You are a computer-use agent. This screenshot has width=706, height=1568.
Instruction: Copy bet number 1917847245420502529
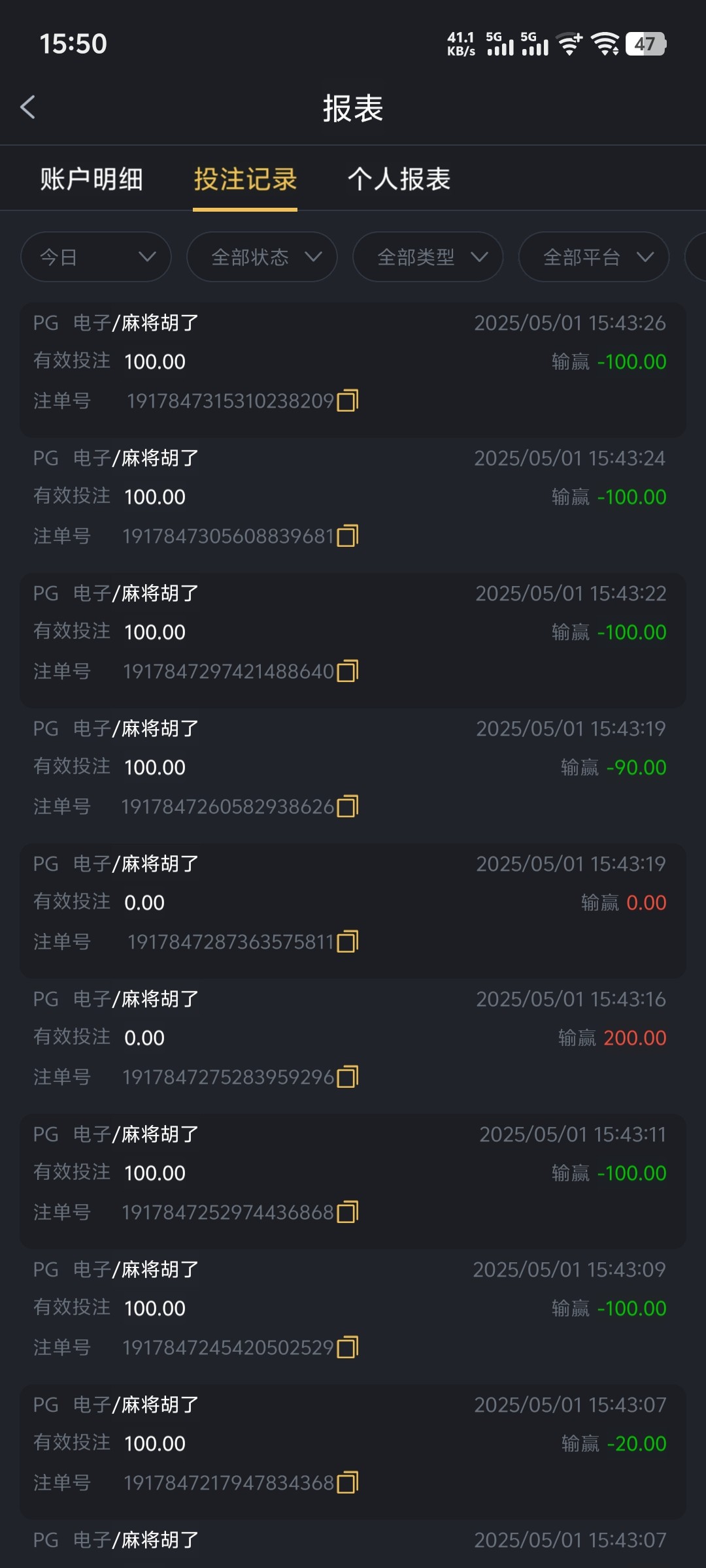pyautogui.click(x=348, y=1347)
